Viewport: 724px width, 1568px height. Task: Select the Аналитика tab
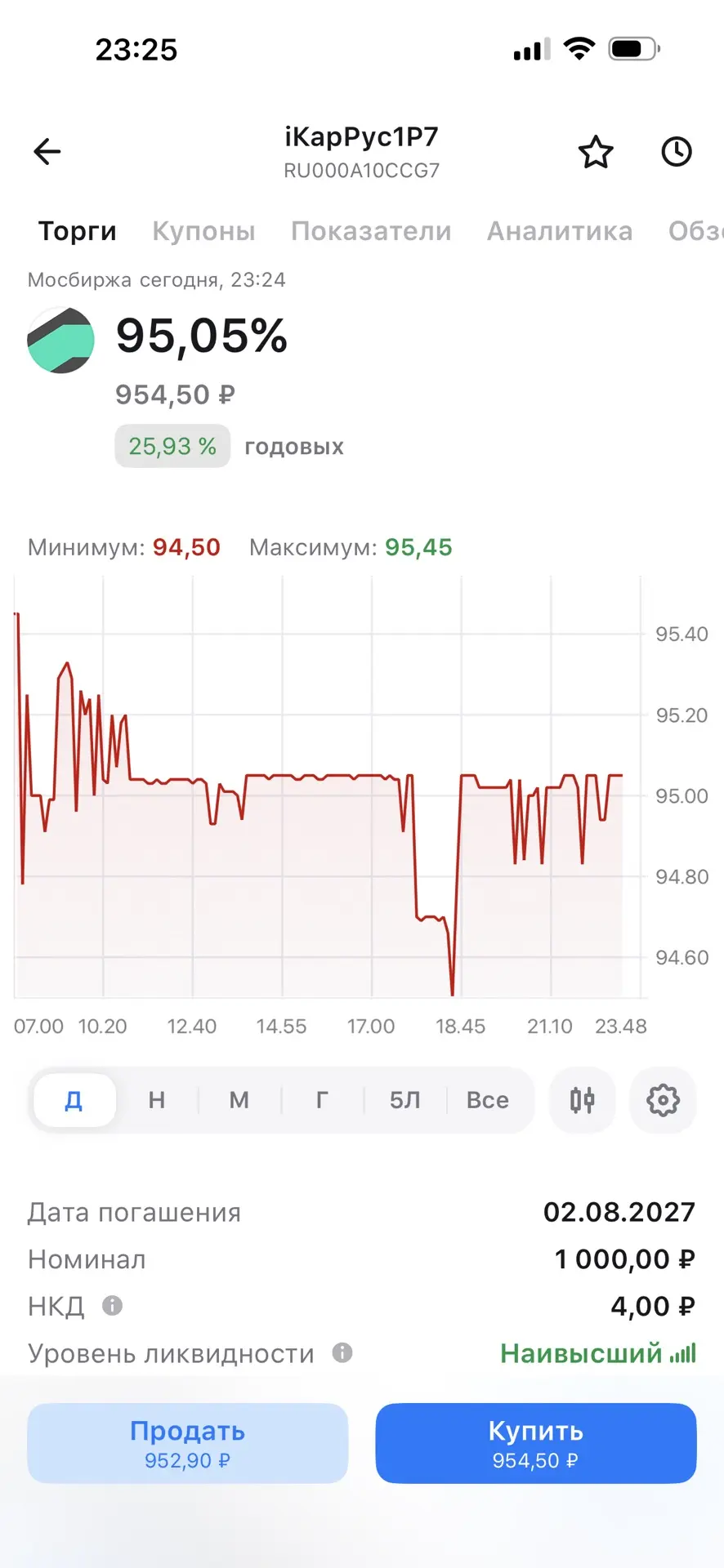point(560,231)
